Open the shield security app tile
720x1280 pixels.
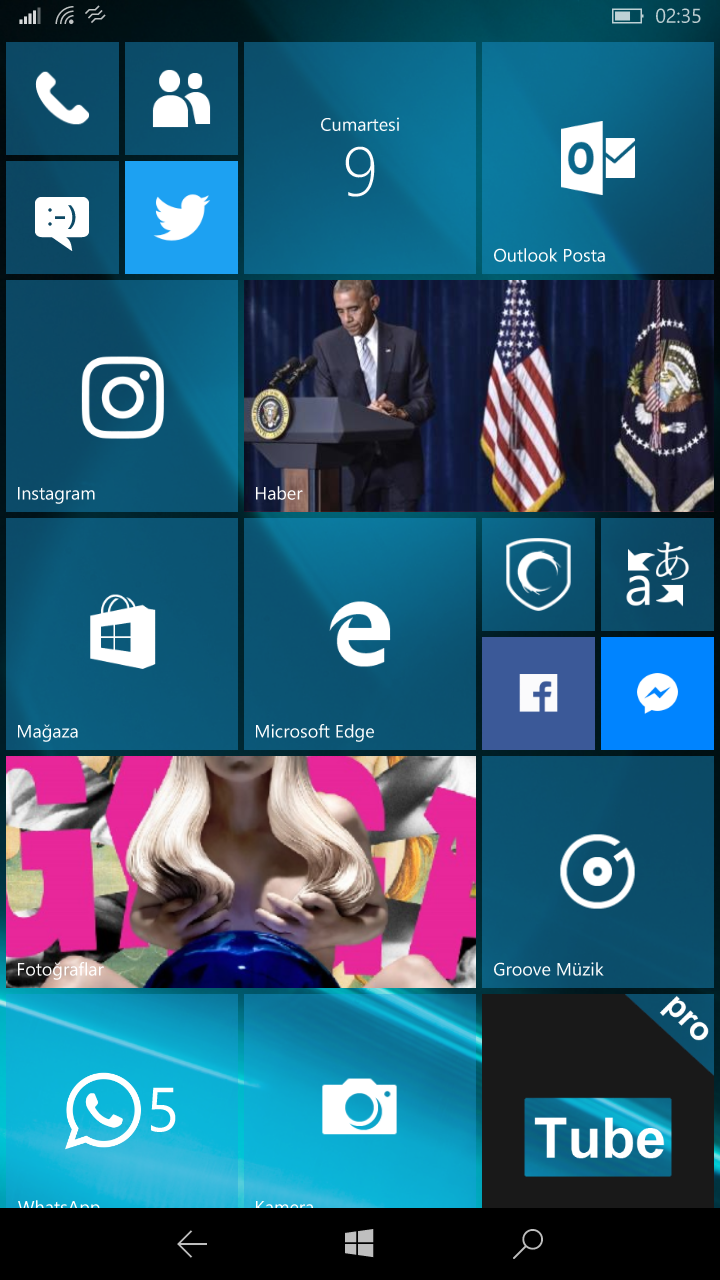[x=538, y=574]
